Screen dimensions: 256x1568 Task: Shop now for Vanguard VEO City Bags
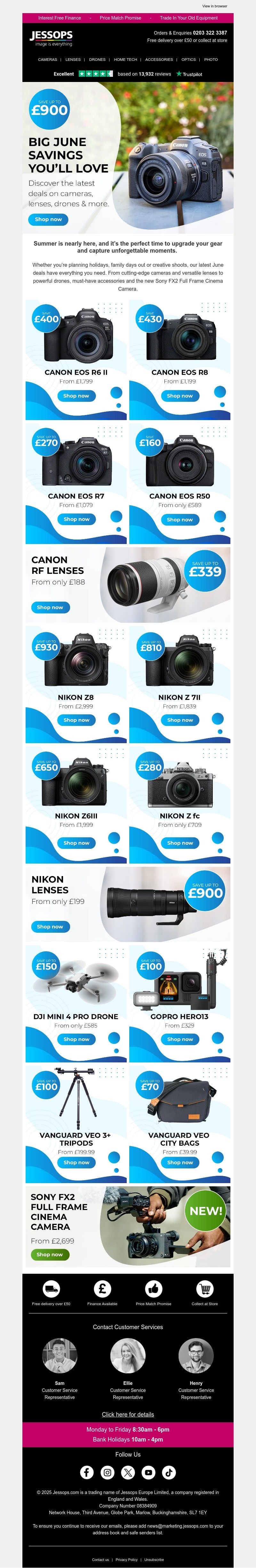coord(180,1162)
